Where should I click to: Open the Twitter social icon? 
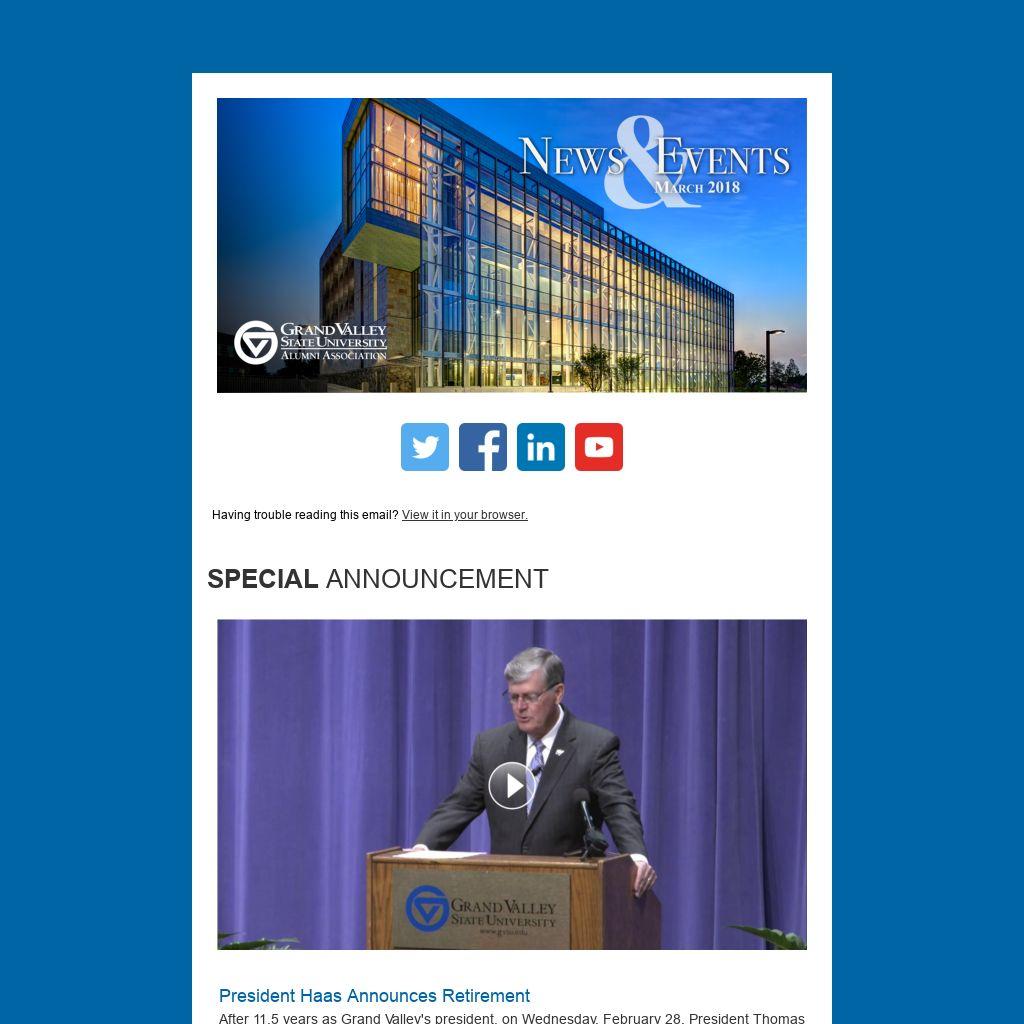pos(425,447)
